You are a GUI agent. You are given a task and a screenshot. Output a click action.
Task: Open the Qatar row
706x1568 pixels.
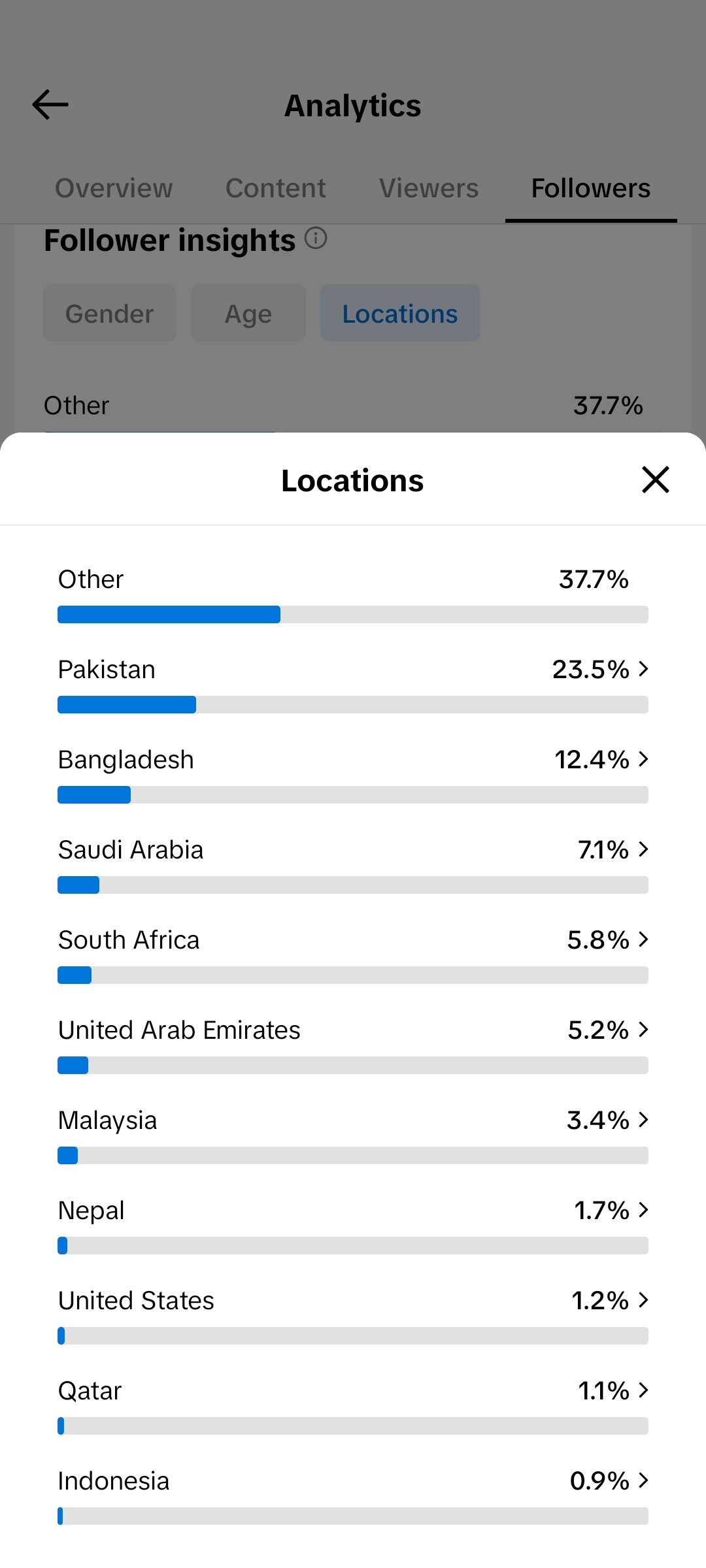click(353, 1406)
